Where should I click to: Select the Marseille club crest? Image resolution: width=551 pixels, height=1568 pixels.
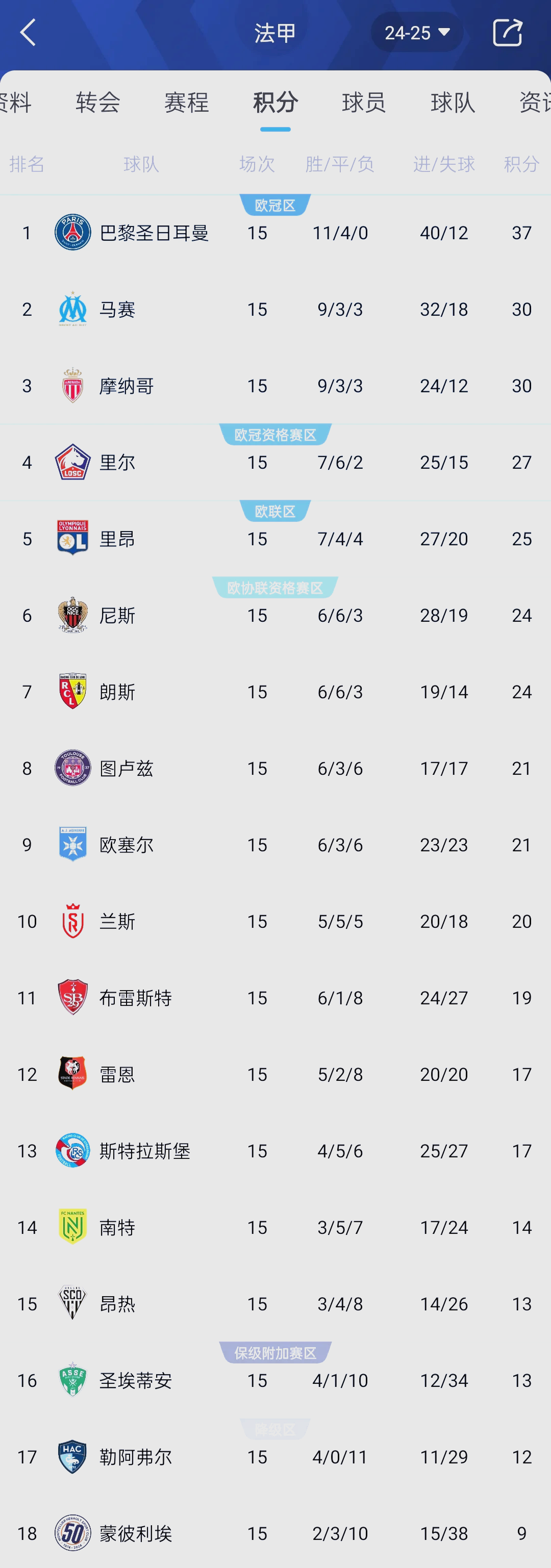click(72, 309)
